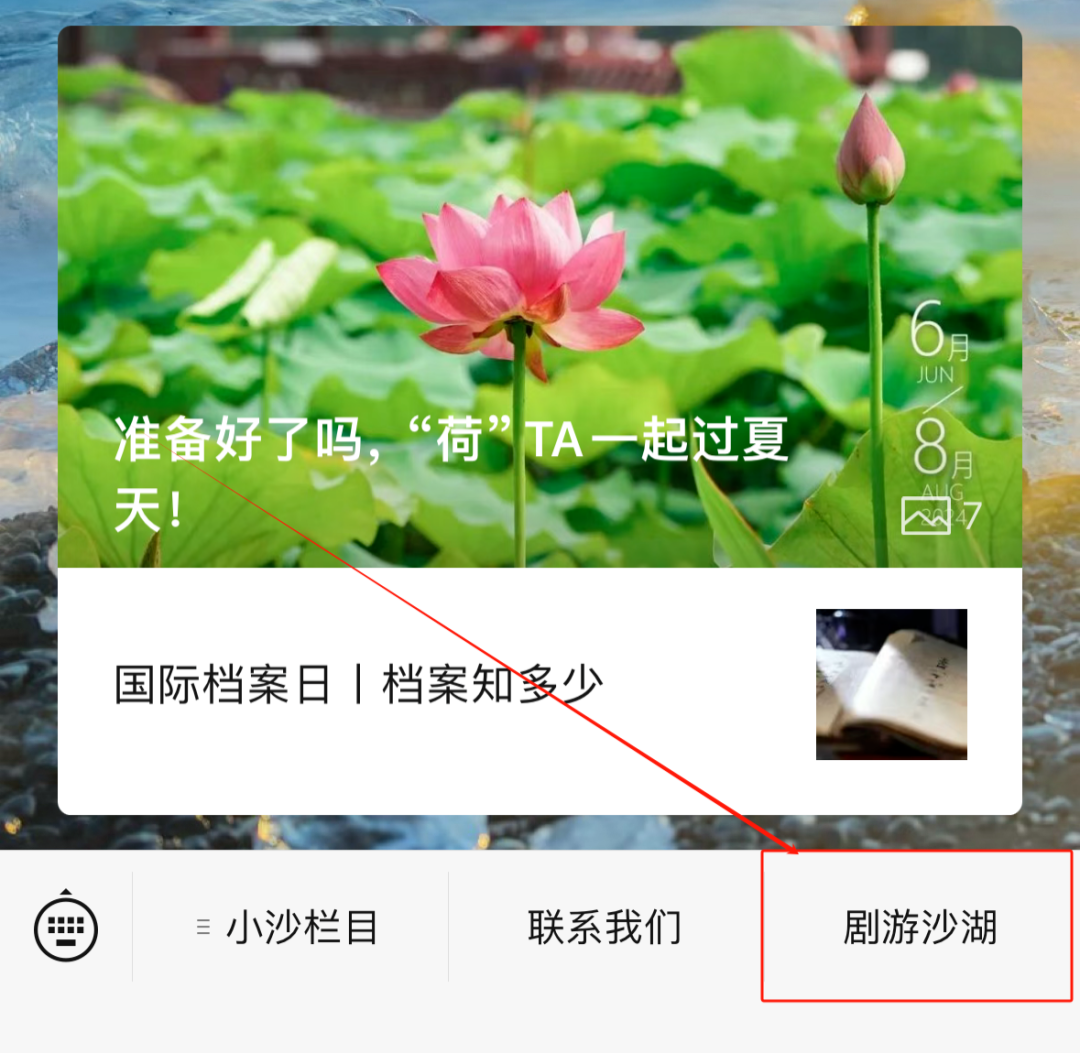Open the lotus summer article card
Screen dimensions: 1080x1053
540,300
